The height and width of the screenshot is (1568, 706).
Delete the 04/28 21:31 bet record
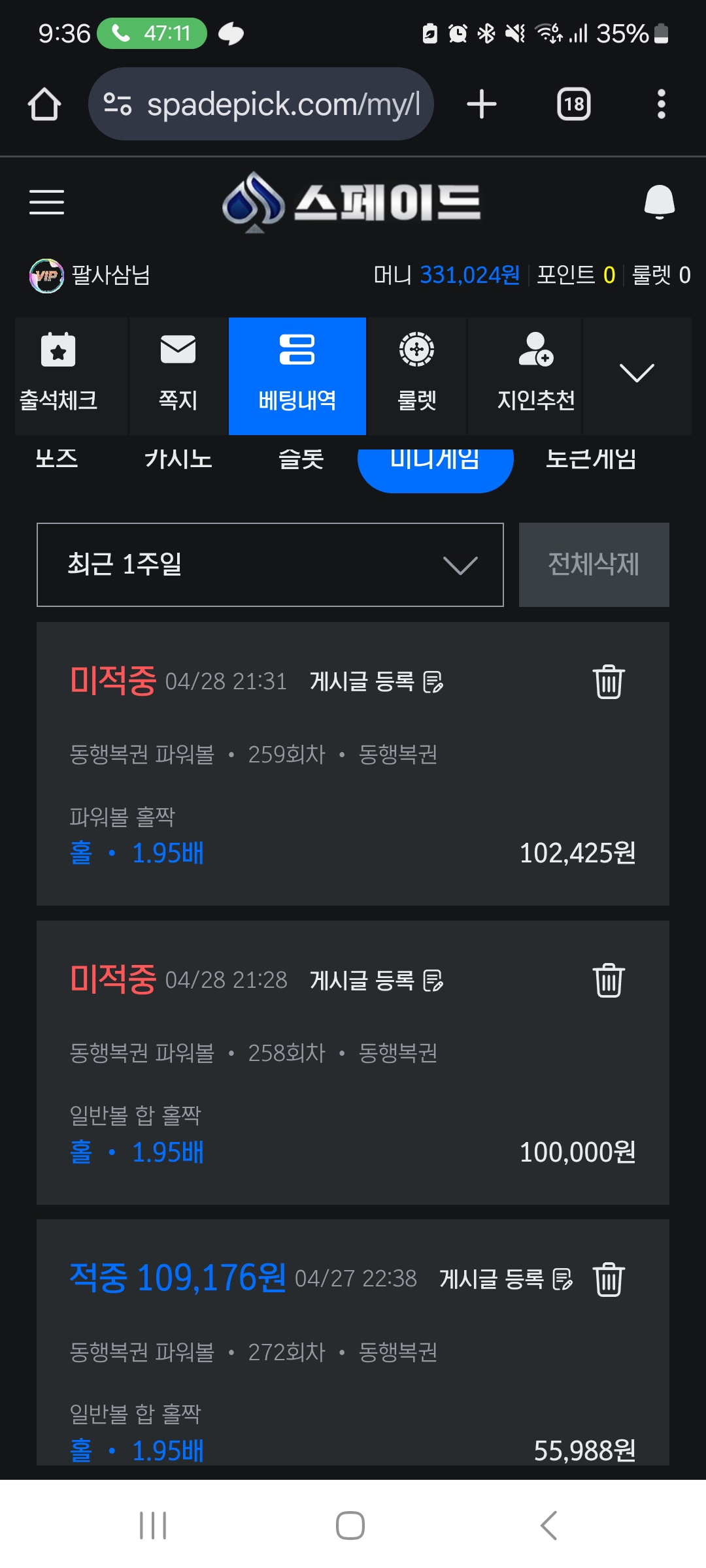pyautogui.click(x=609, y=681)
